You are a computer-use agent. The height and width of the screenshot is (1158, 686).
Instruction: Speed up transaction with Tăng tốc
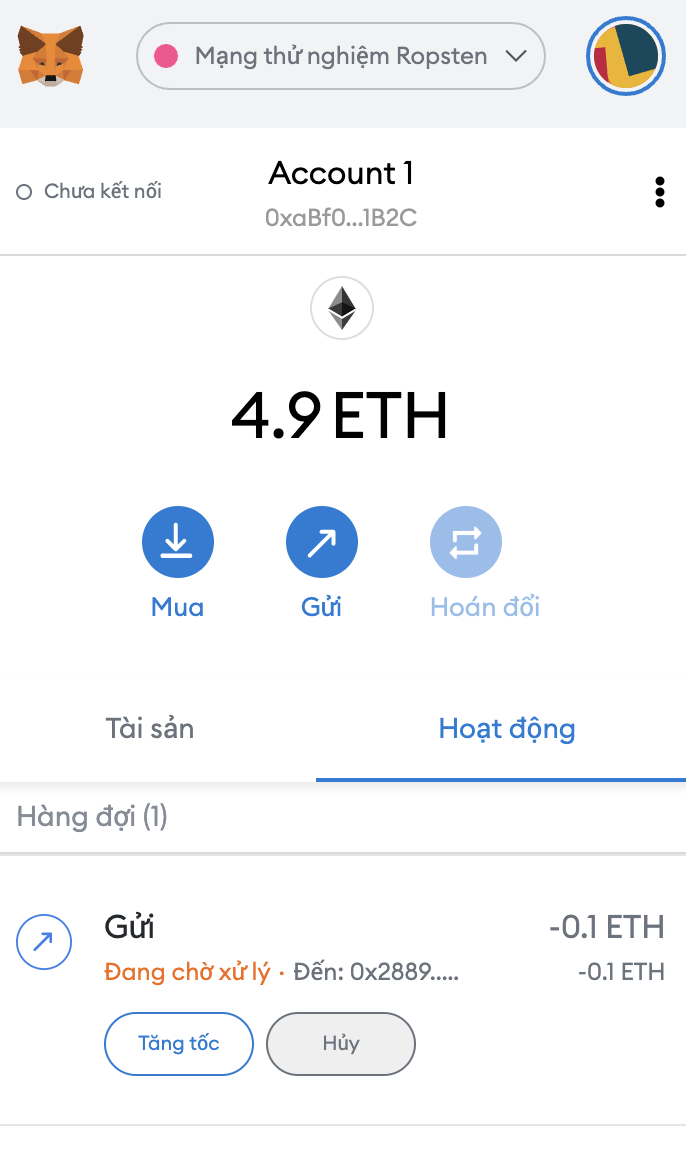[x=178, y=1044]
